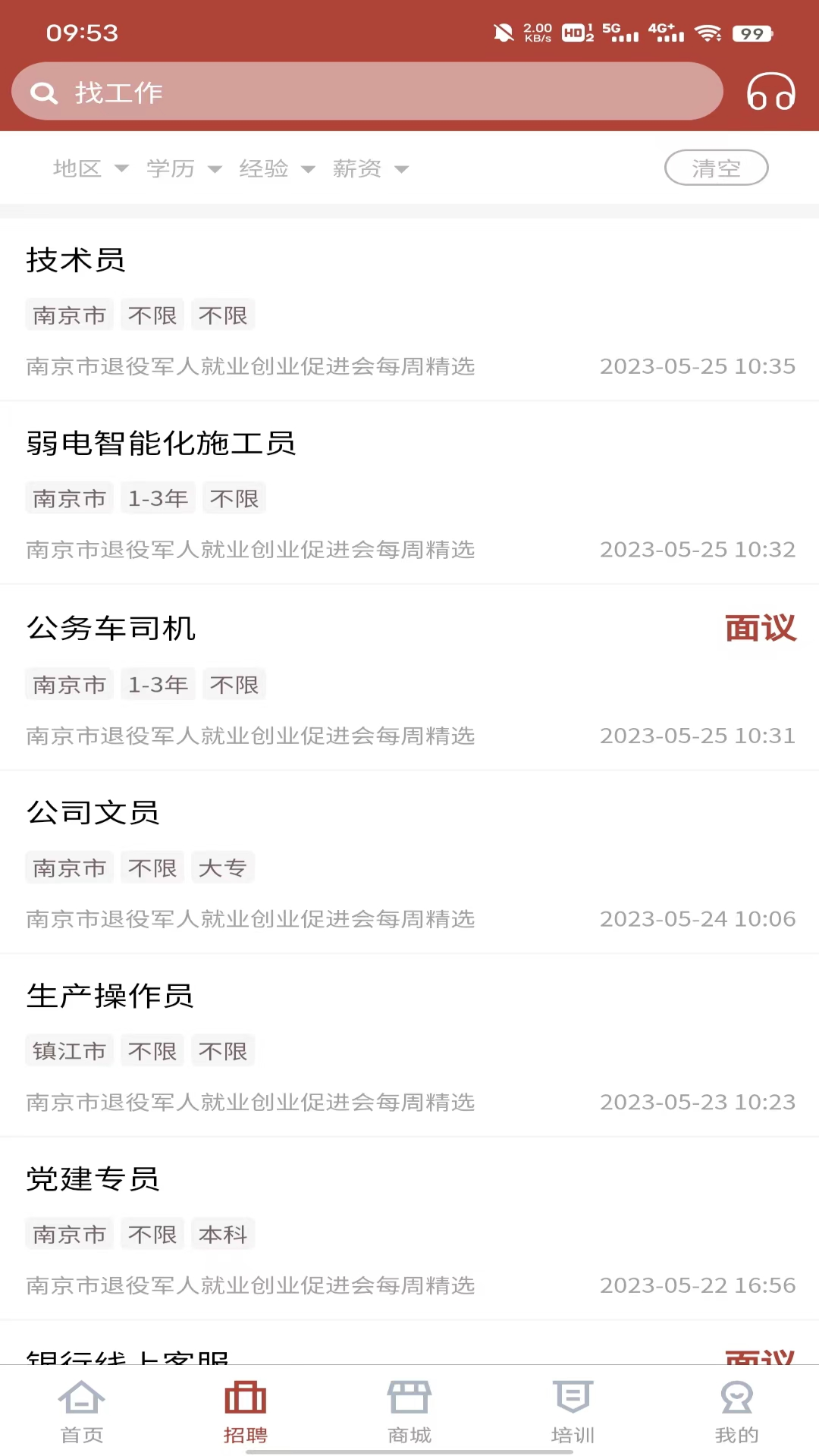Tap the headset customer-service icon beside the search bar
The width and height of the screenshot is (819, 1456).
770,93
